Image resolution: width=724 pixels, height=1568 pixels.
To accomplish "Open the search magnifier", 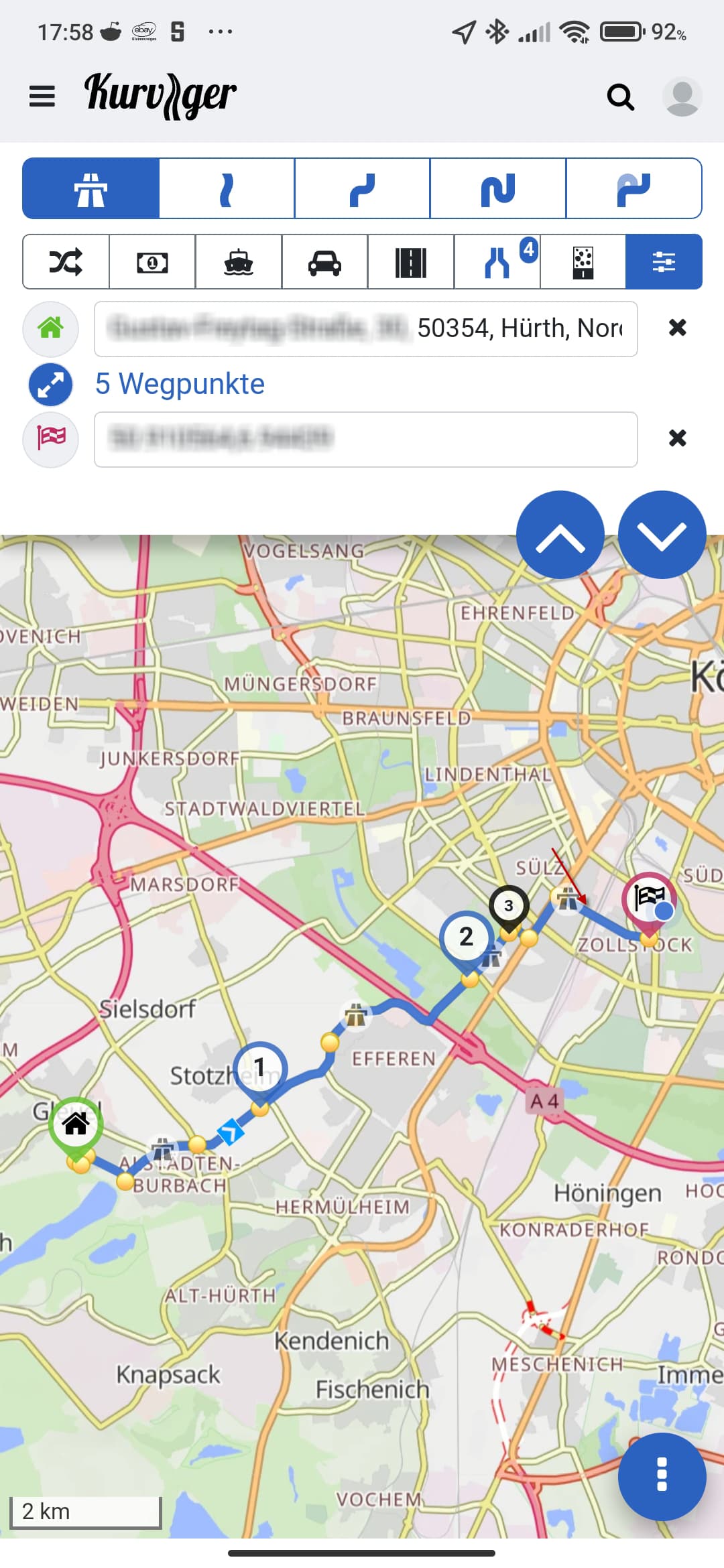I will [621, 97].
